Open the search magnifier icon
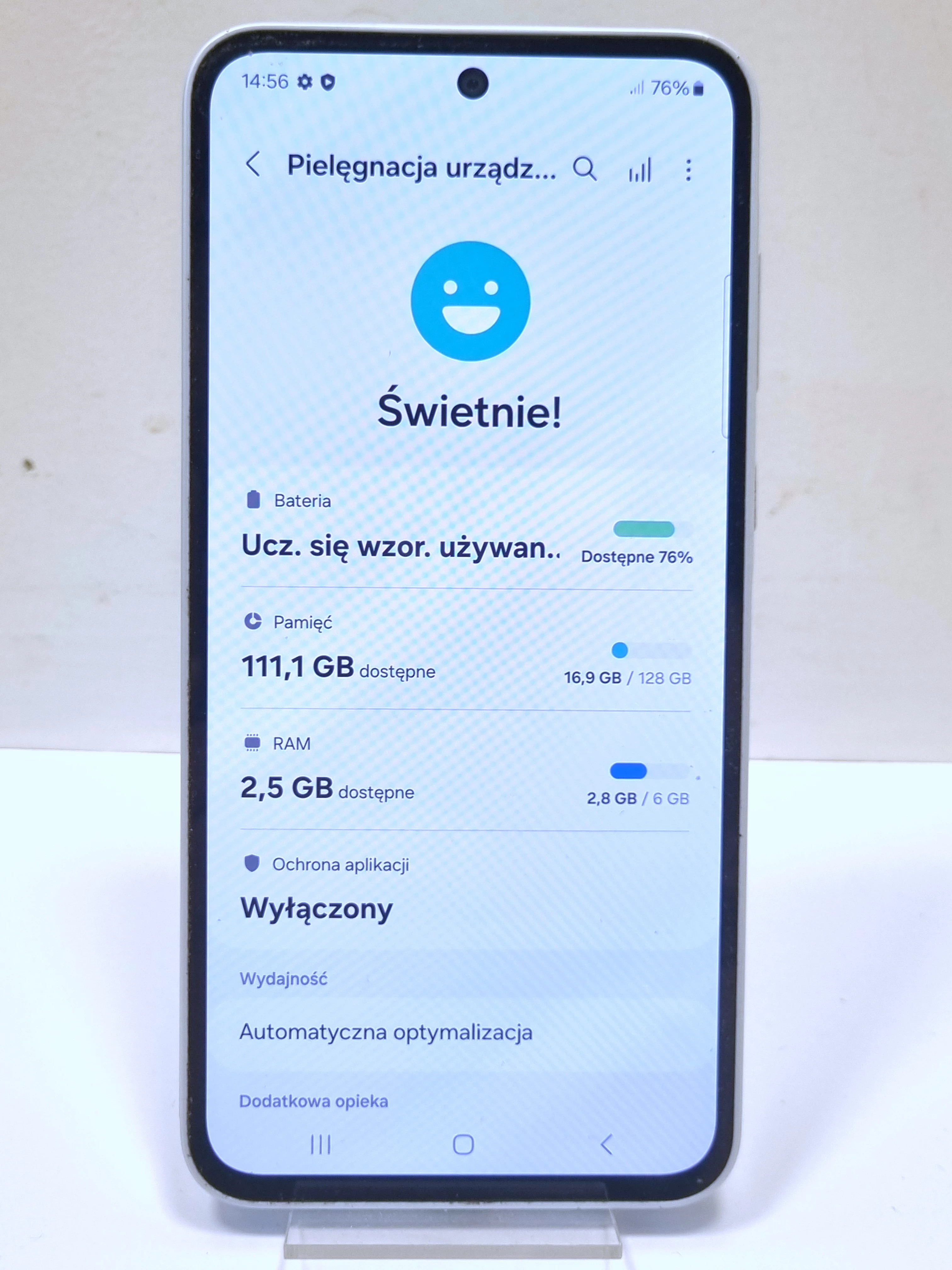 pyautogui.click(x=584, y=169)
